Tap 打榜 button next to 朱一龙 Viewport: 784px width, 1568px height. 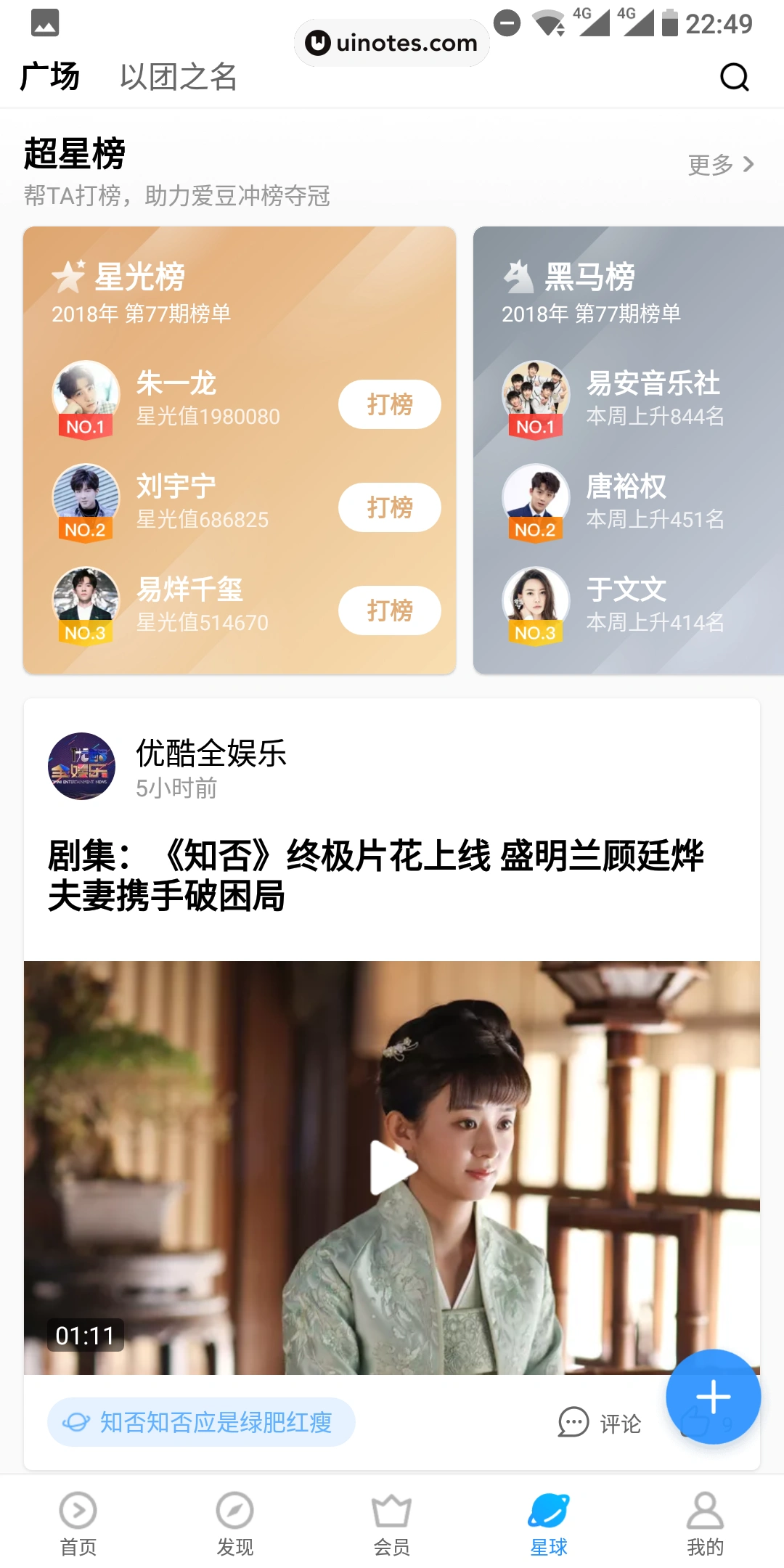tap(389, 404)
